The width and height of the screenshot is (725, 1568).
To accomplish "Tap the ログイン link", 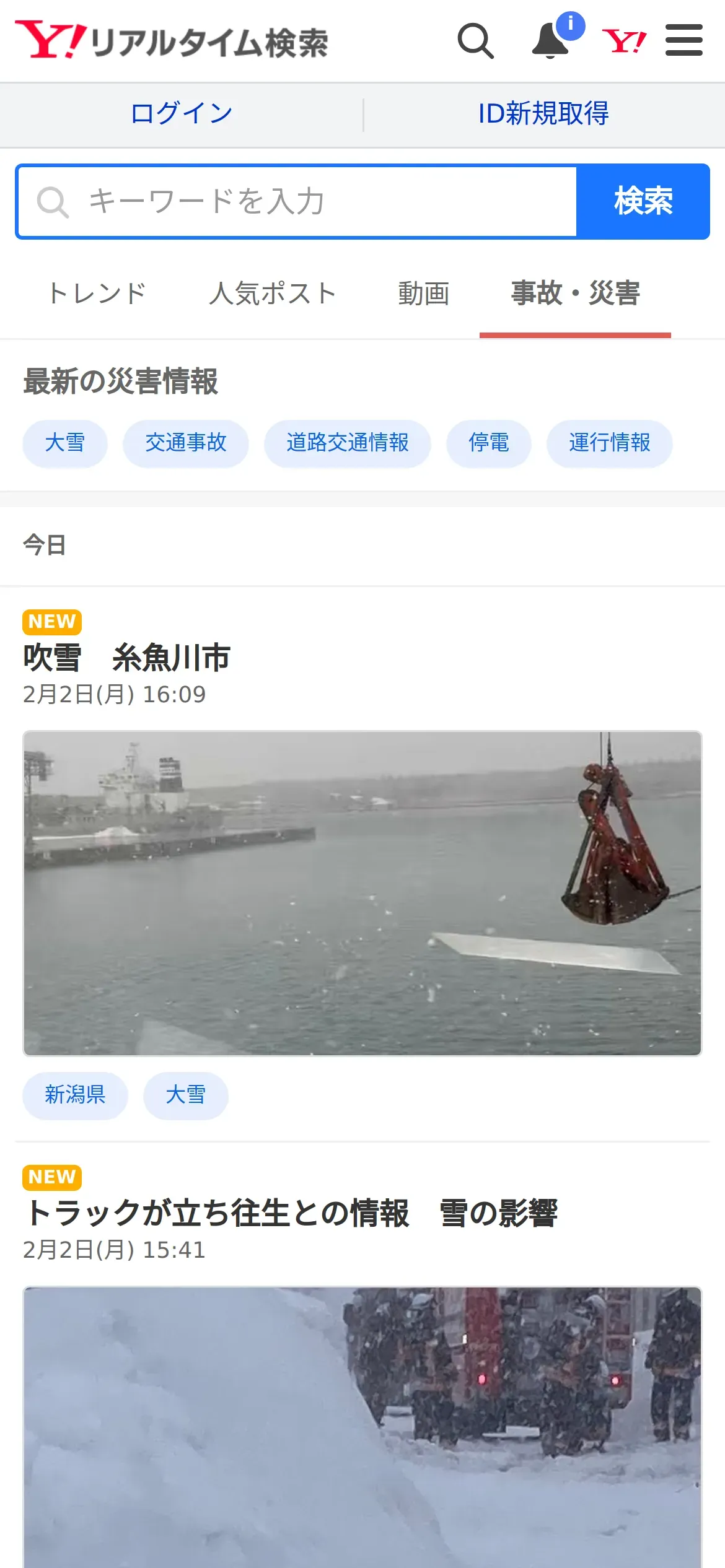I will click(x=181, y=114).
